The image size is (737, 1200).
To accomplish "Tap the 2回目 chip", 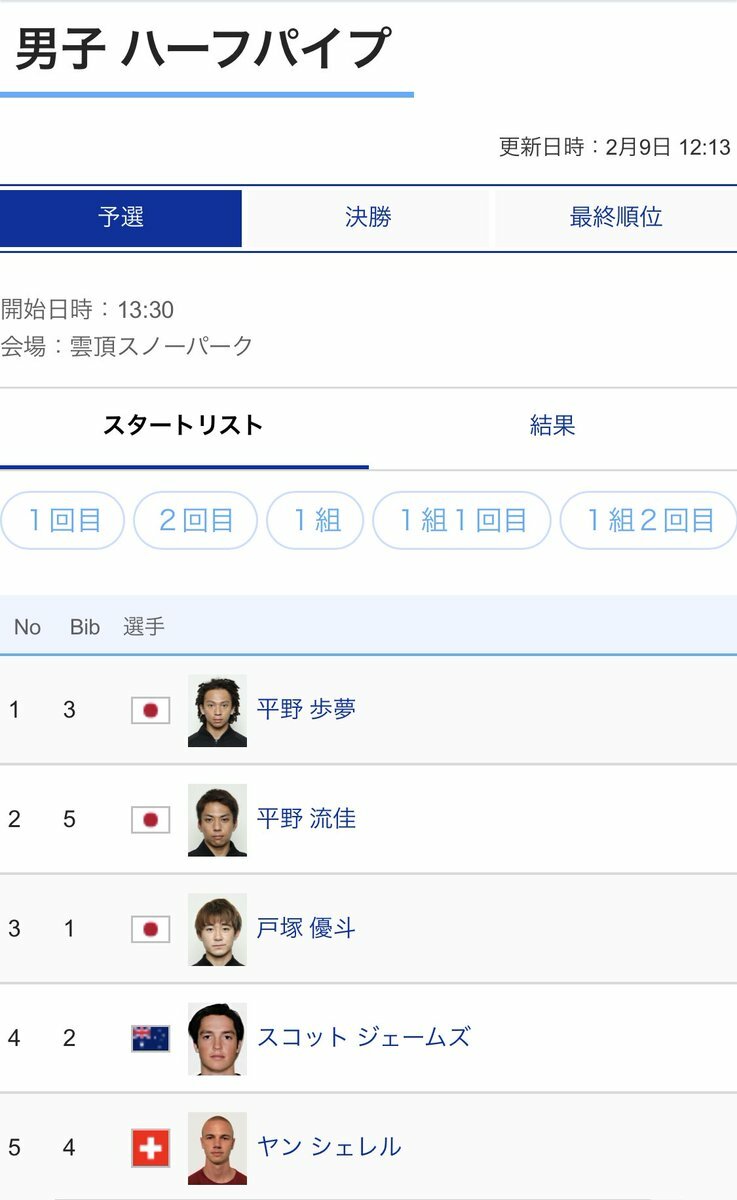I will click(196, 520).
